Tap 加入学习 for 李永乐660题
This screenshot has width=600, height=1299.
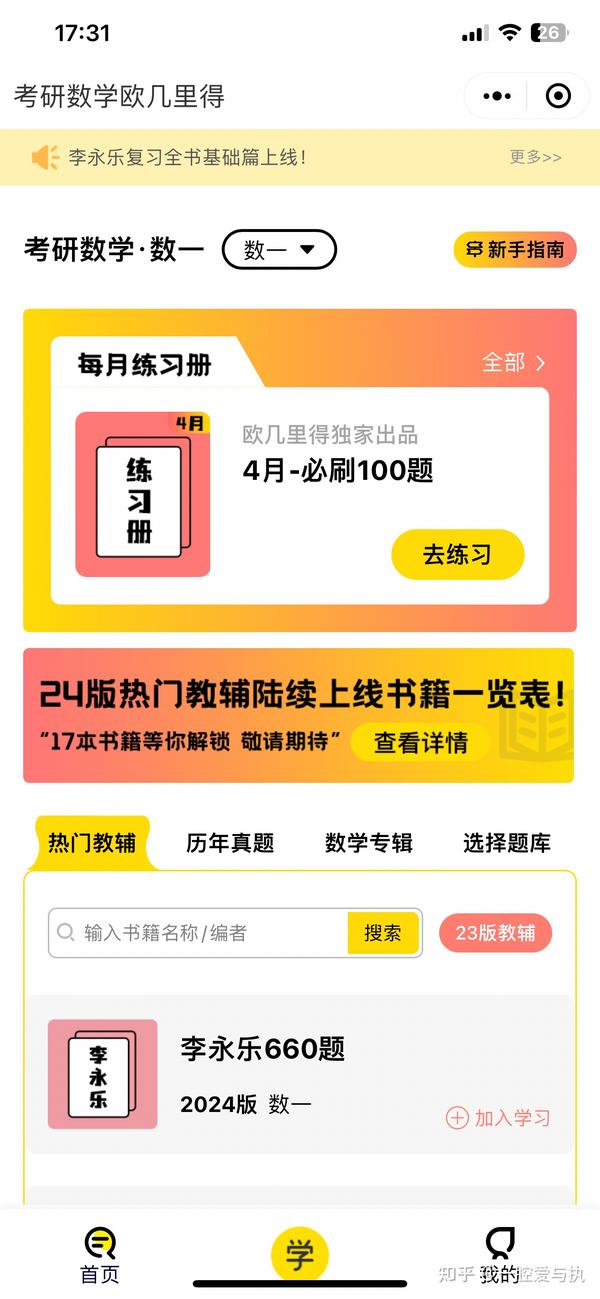click(x=498, y=1118)
